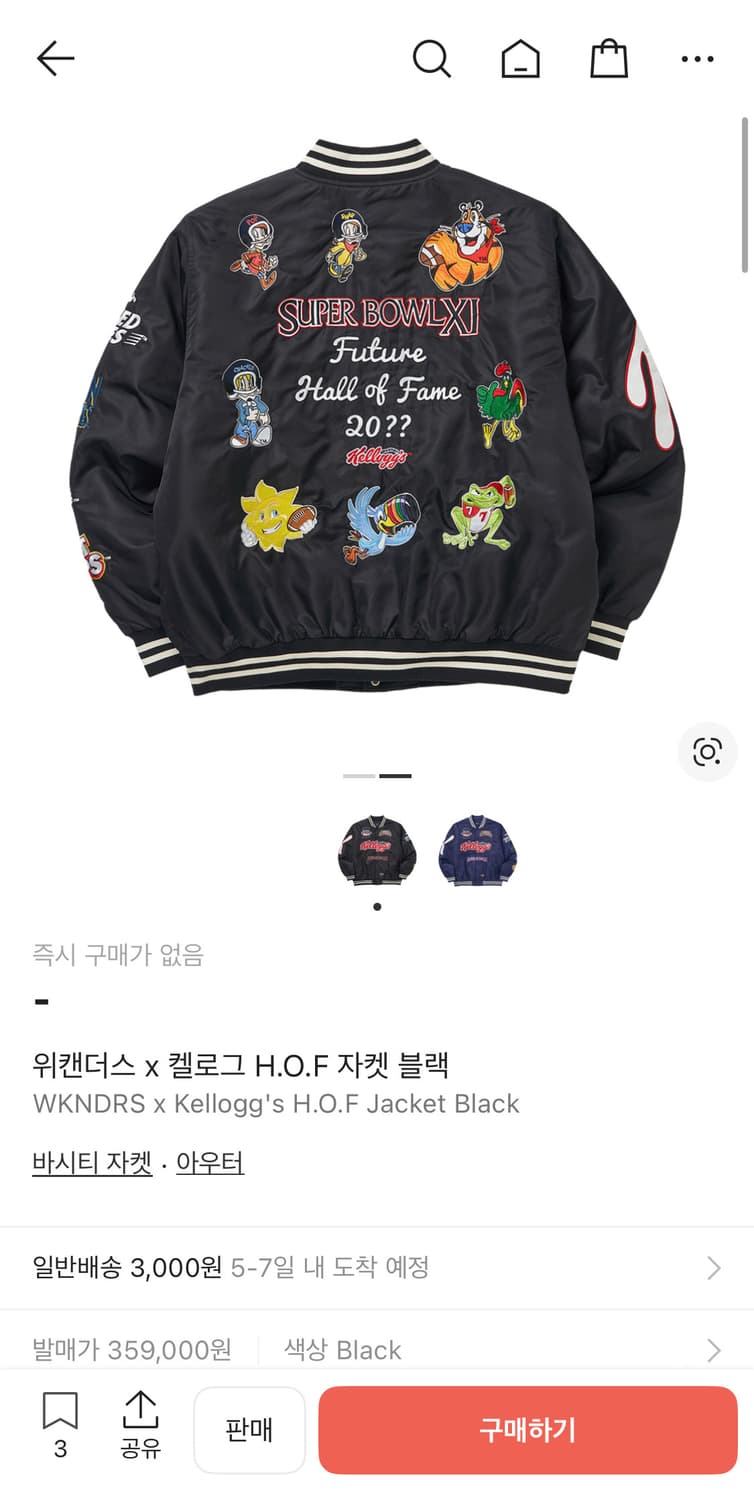The width and height of the screenshot is (754, 1500).
Task: Go to the home screen via house icon
Action: coord(520,58)
